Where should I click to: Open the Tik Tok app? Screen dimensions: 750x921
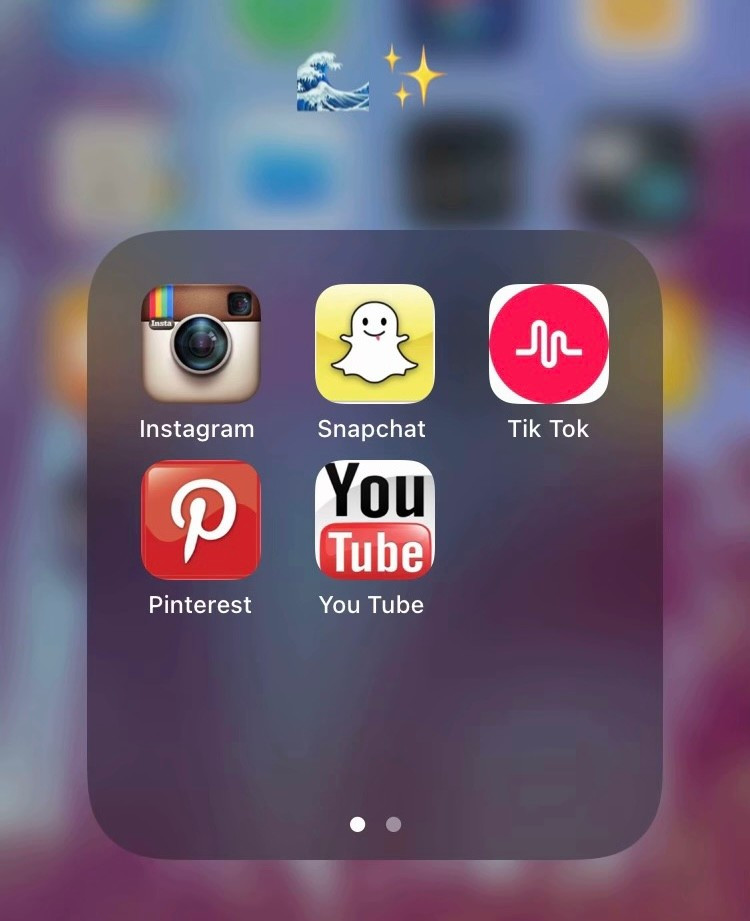[x=548, y=344]
